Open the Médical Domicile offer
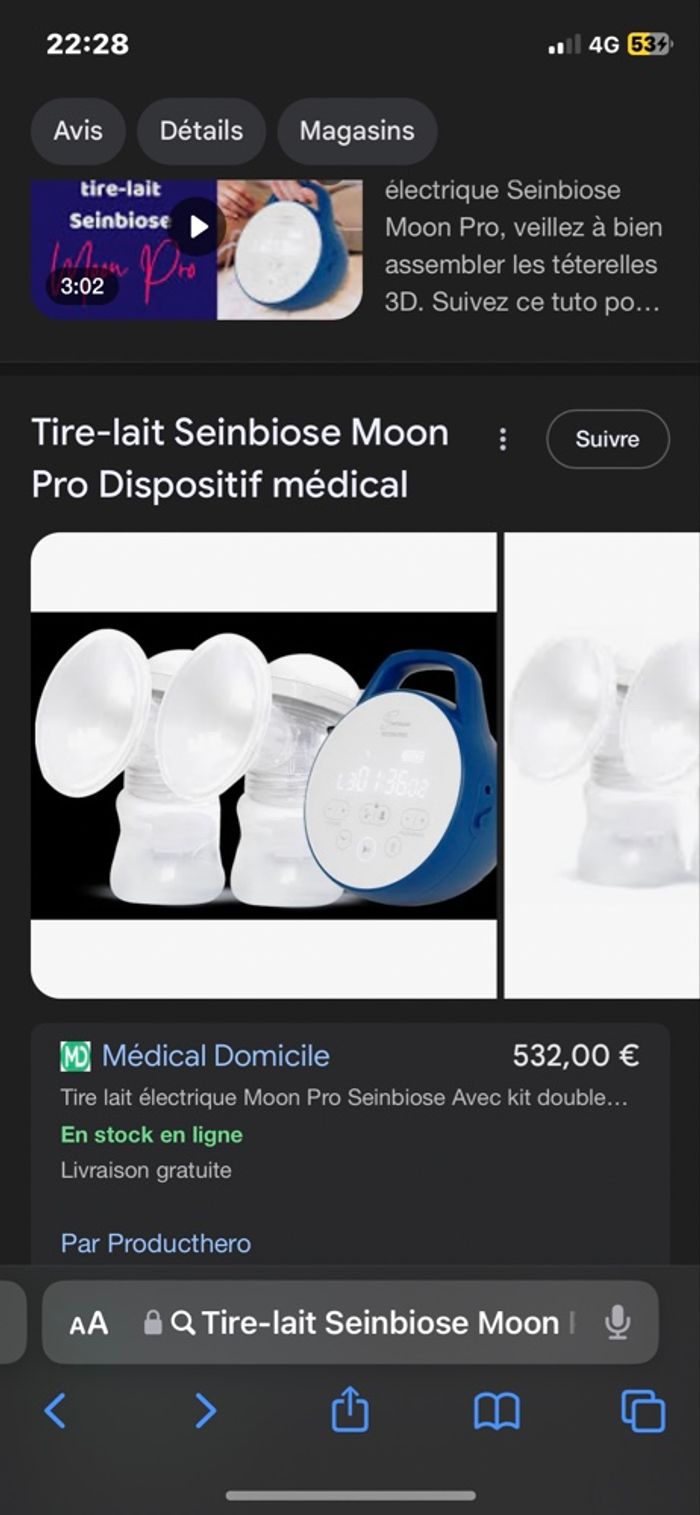 pos(215,1056)
